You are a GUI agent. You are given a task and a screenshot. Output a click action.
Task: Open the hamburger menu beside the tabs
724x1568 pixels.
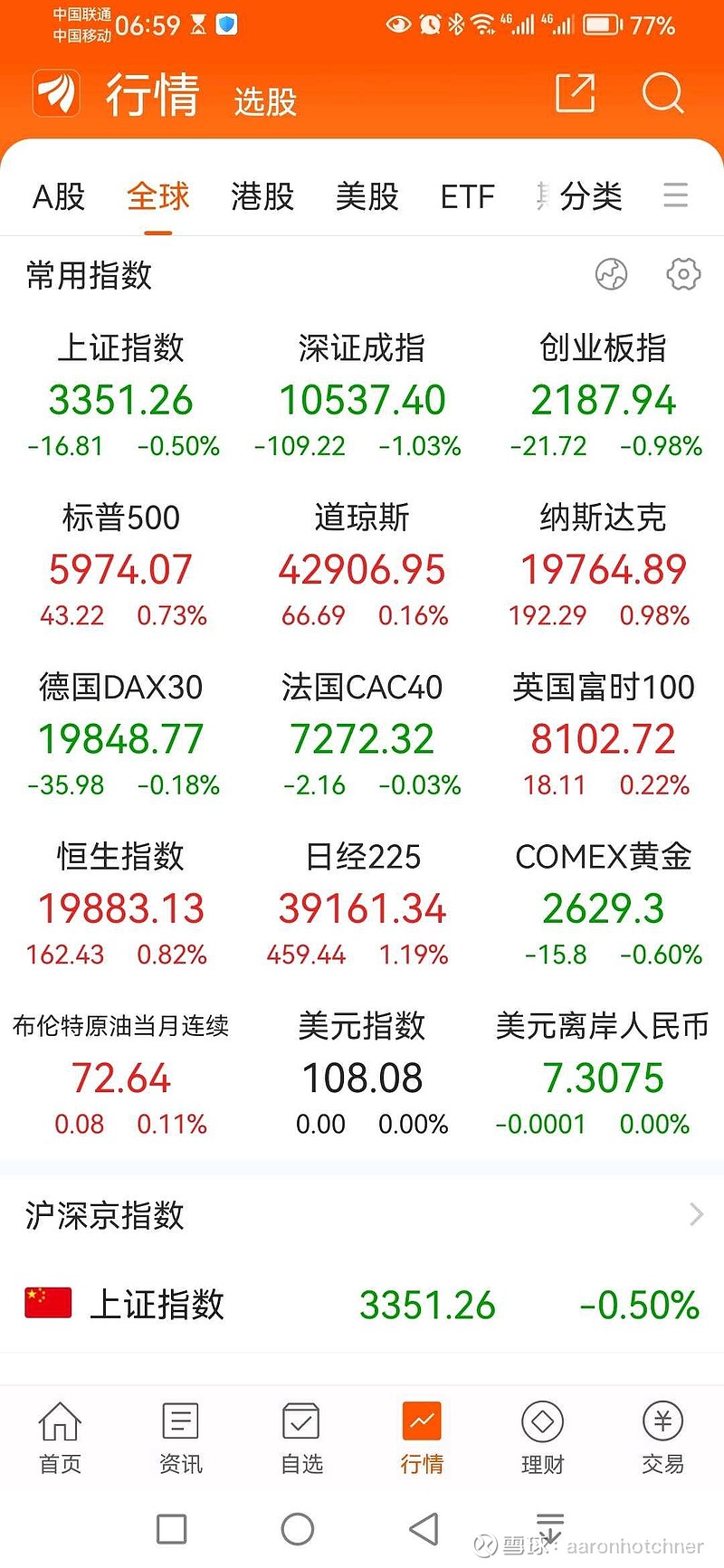click(675, 195)
